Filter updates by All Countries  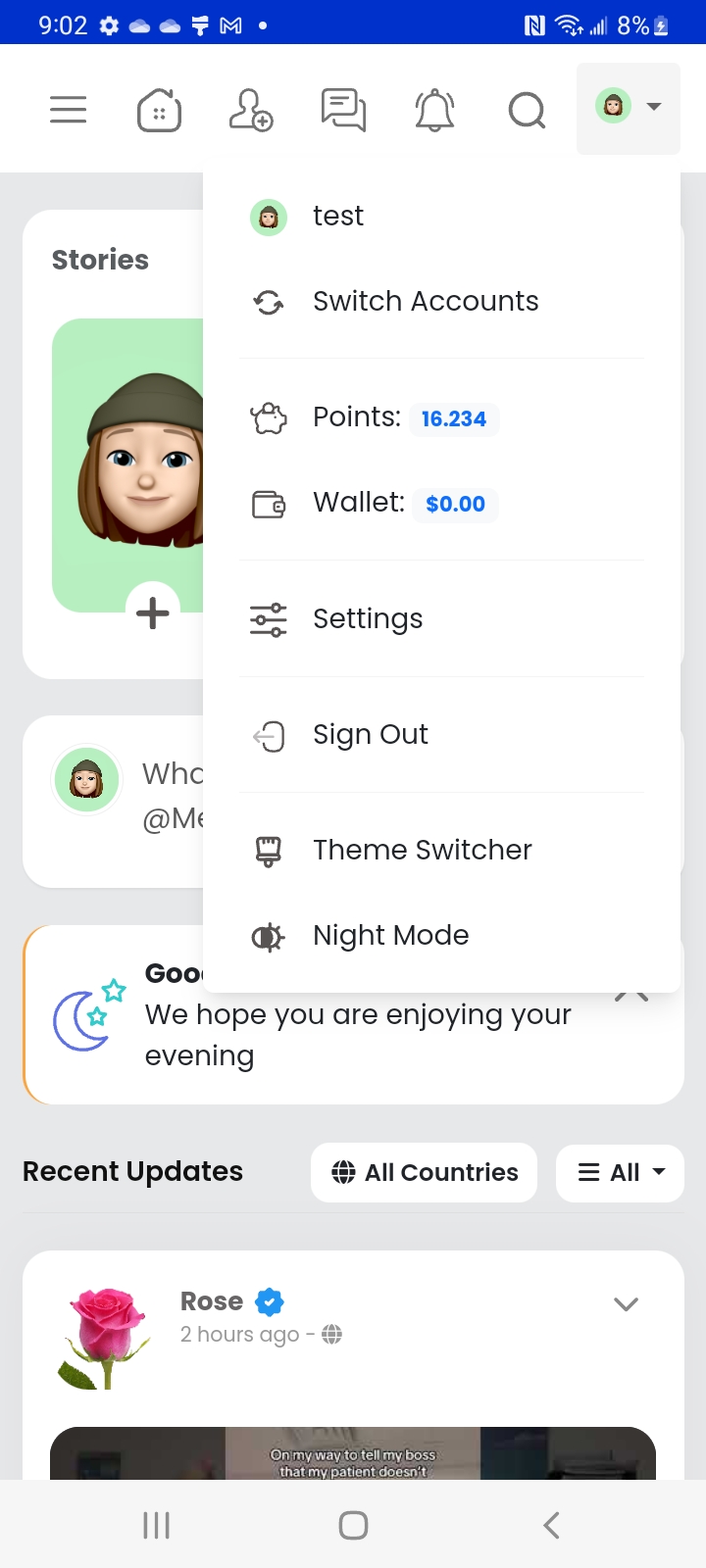pos(424,1172)
